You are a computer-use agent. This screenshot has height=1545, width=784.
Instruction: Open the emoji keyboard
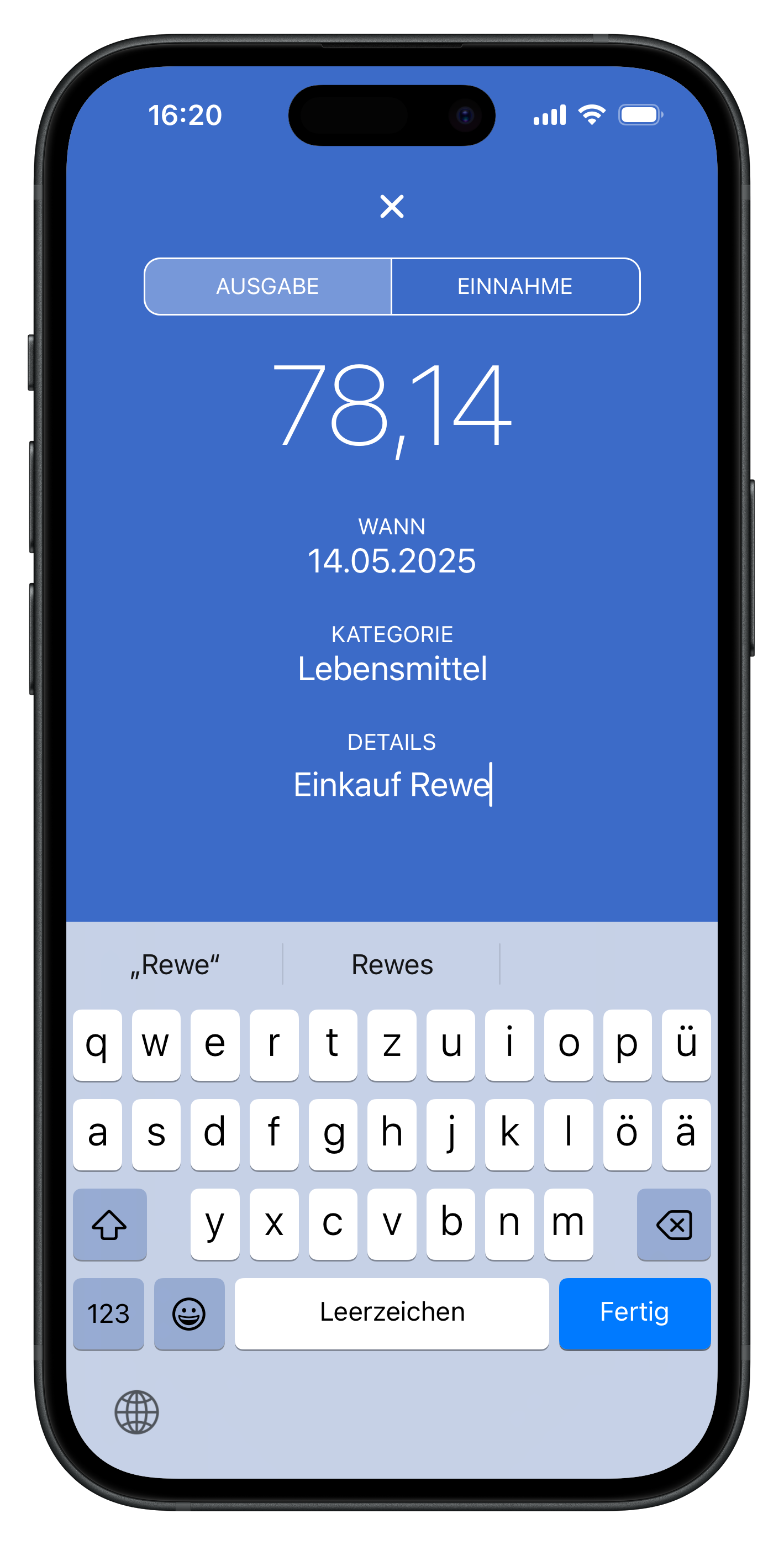pyautogui.click(x=189, y=1313)
